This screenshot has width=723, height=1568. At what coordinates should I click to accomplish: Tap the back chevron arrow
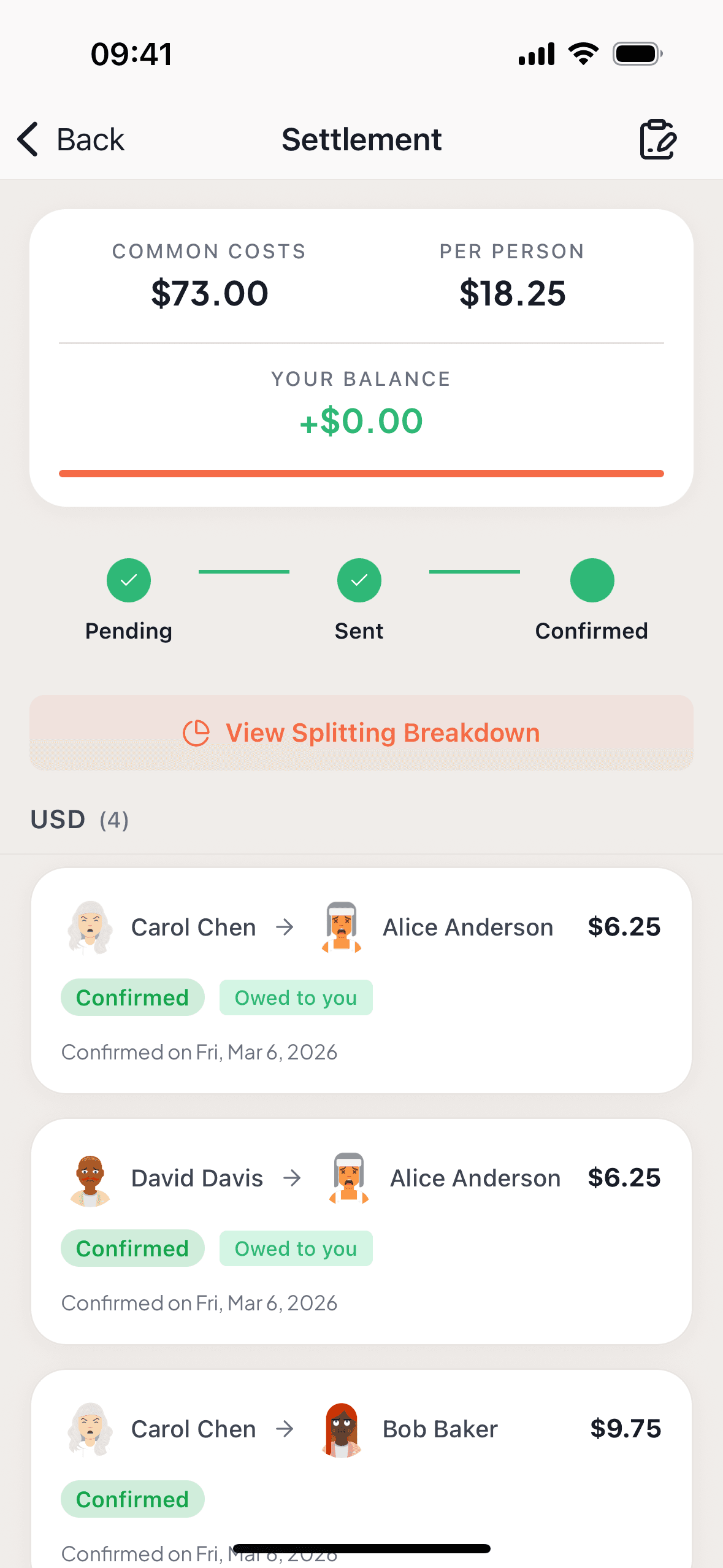pyautogui.click(x=27, y=139)
